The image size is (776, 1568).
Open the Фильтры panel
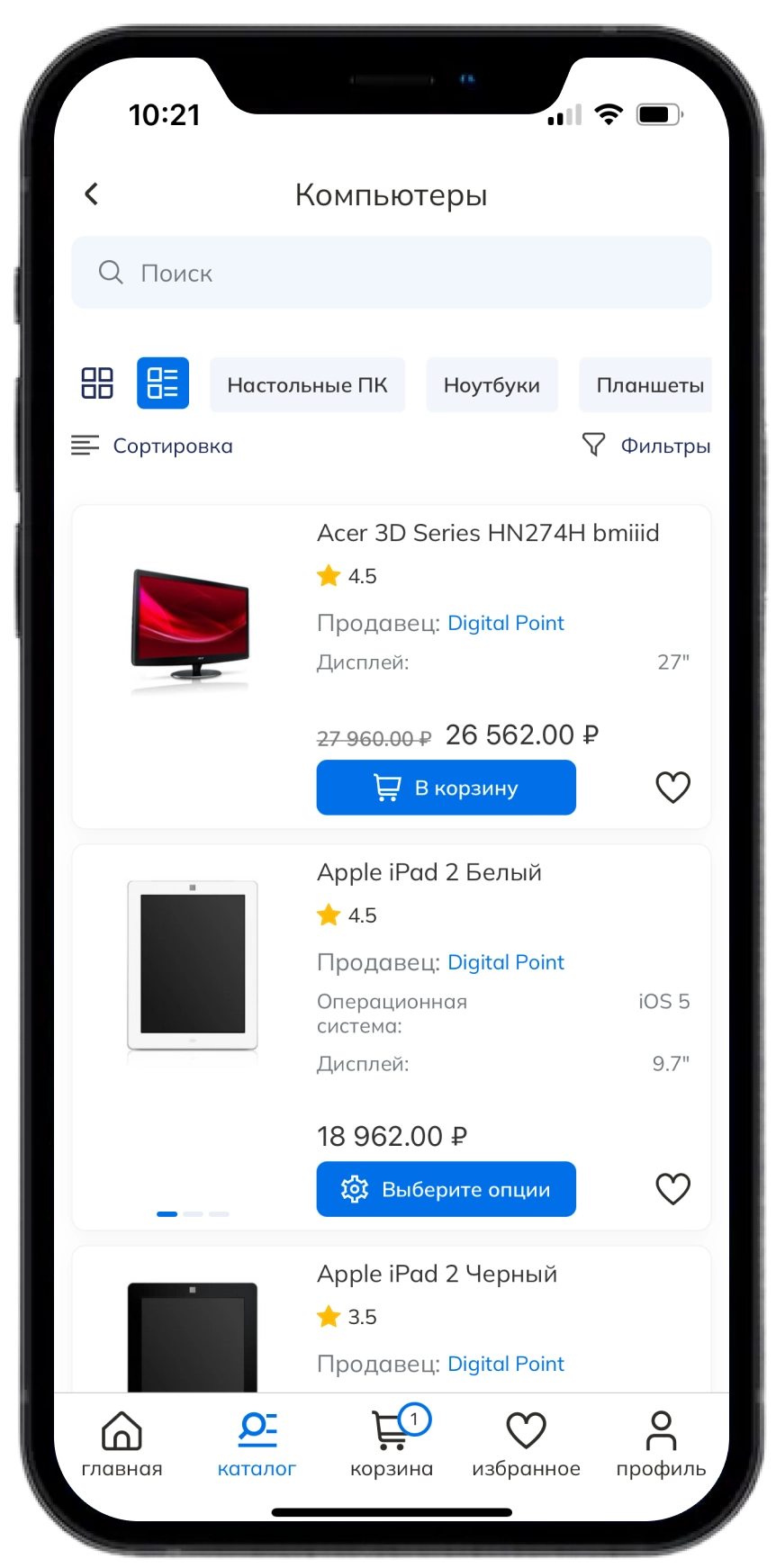(646, 446)
